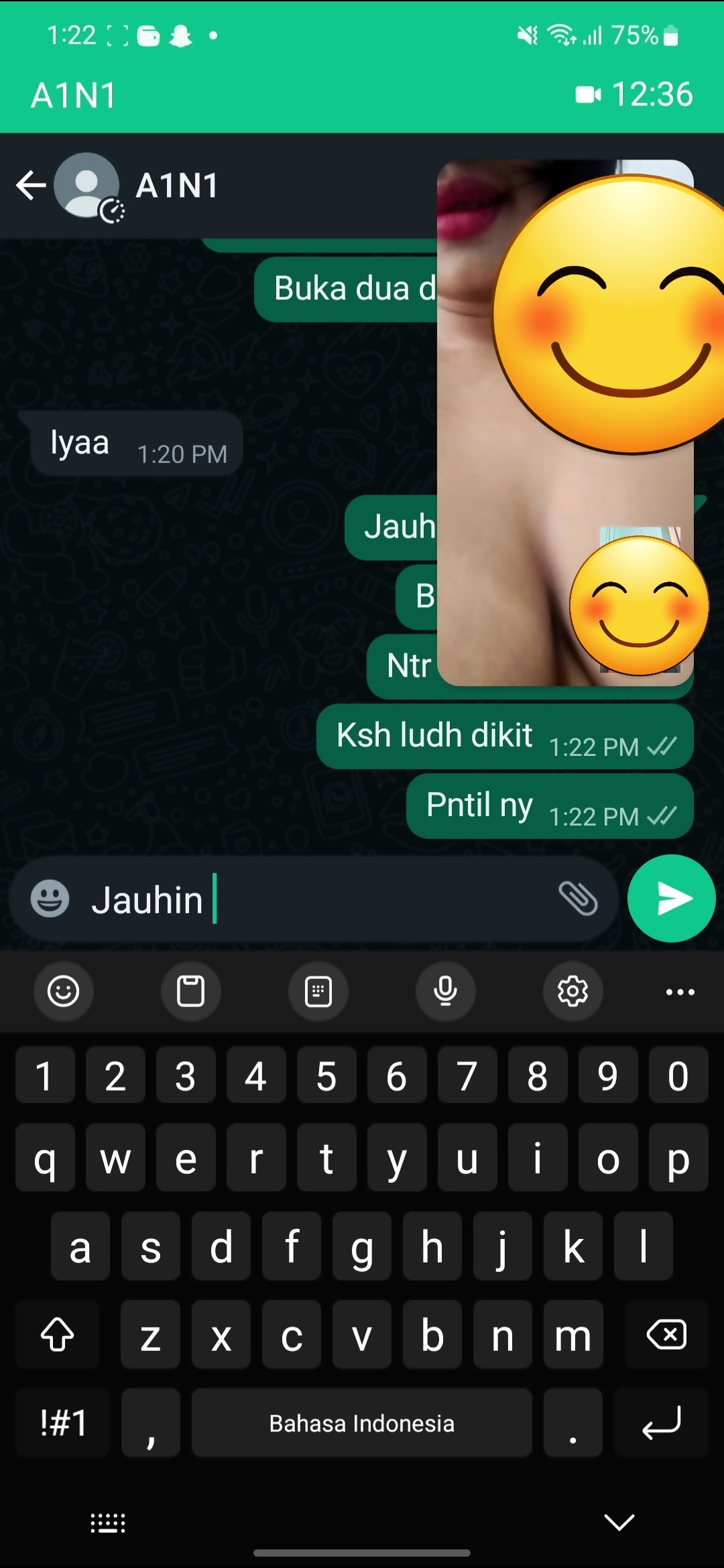Send the typed message

point(671,899)
